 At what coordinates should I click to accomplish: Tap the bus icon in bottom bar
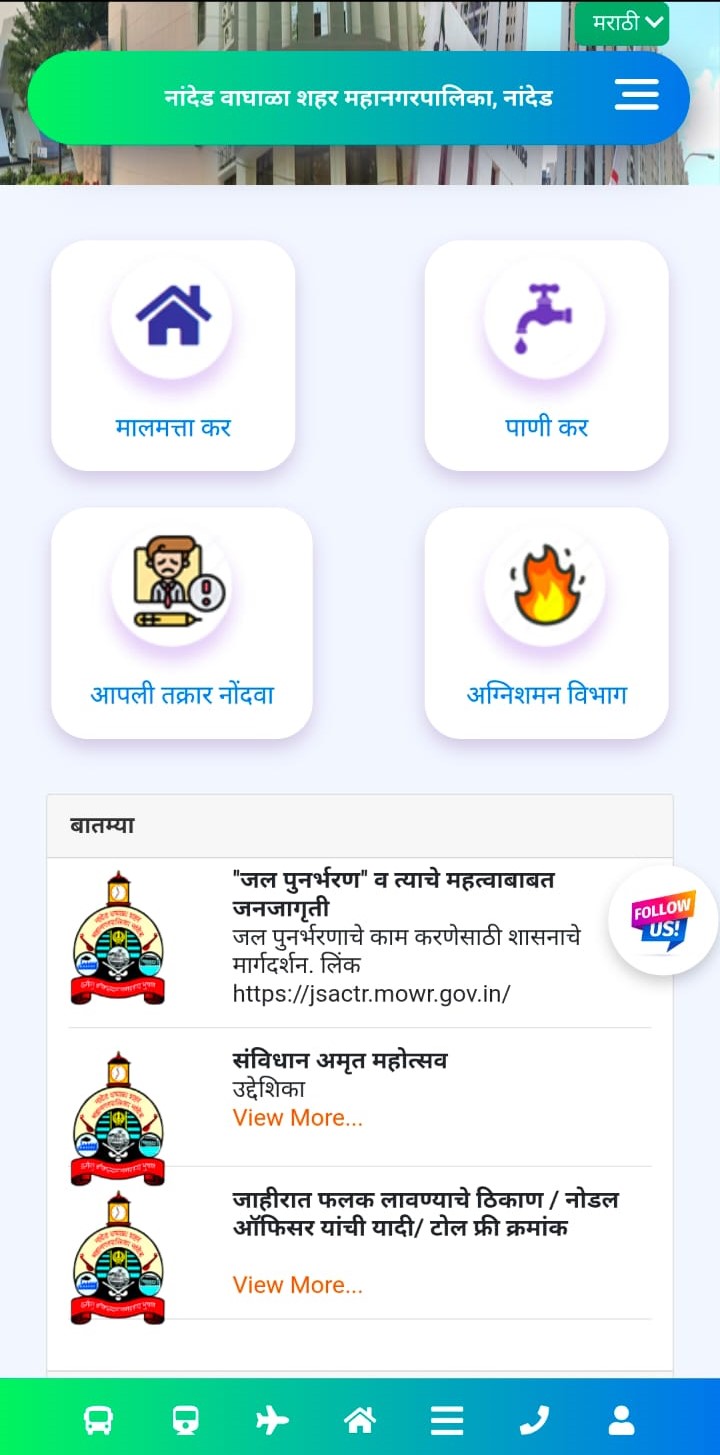tap(98, 1419)
